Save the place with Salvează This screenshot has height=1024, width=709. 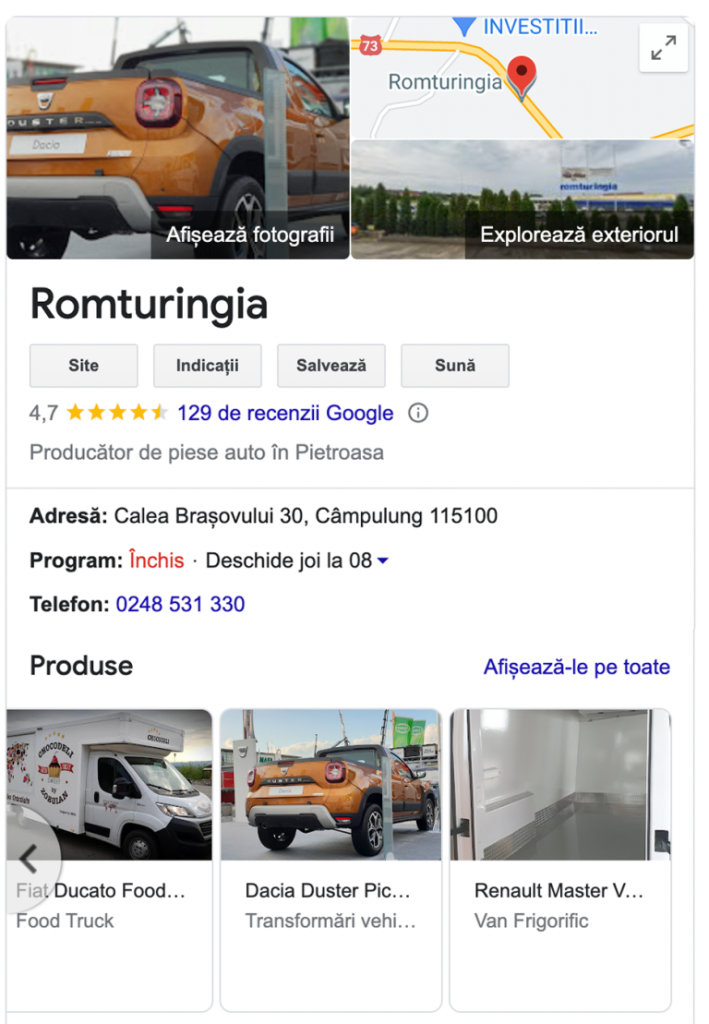coord(331,366)
